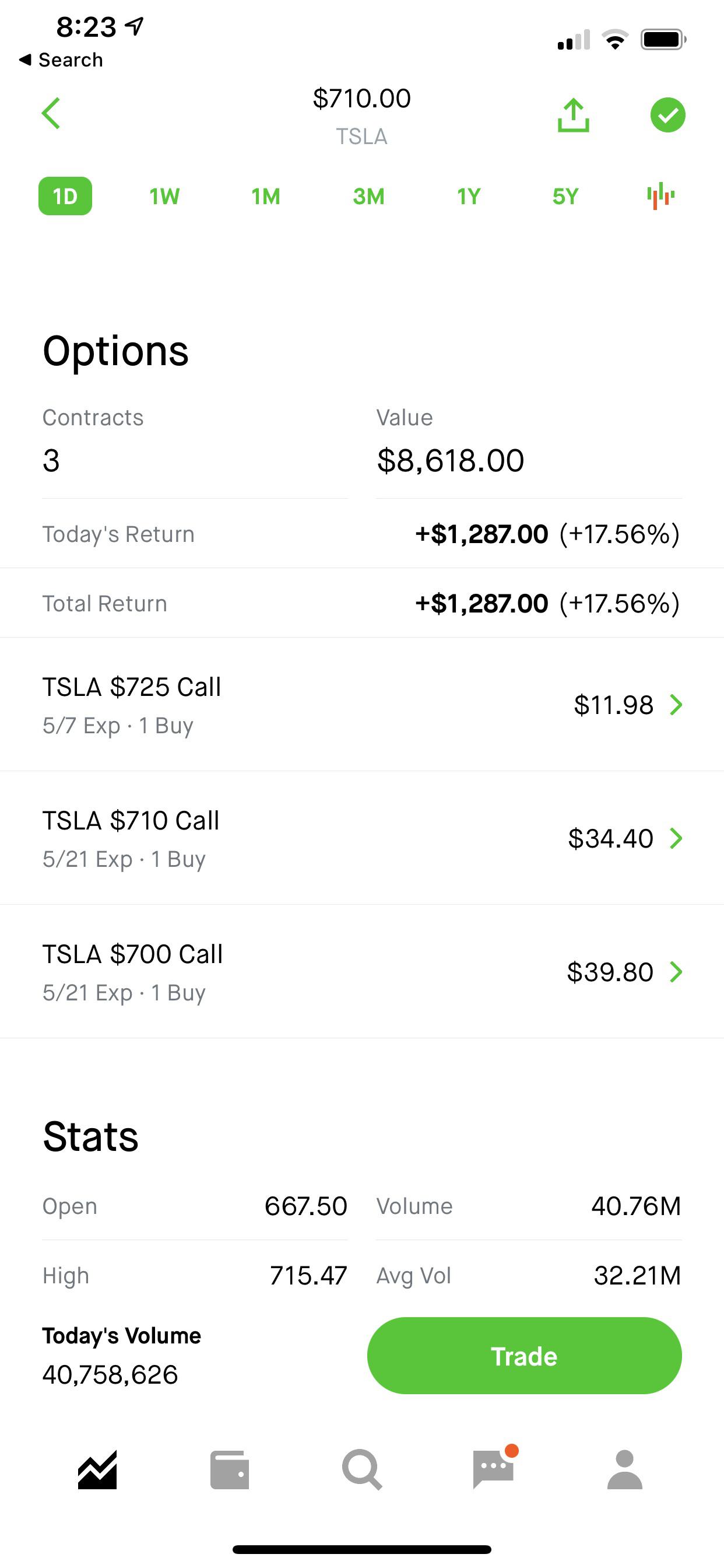Tap the cellular signal indicator
Image resolution: width=724 pixels, height=1568 pixels.
(572, 40)
